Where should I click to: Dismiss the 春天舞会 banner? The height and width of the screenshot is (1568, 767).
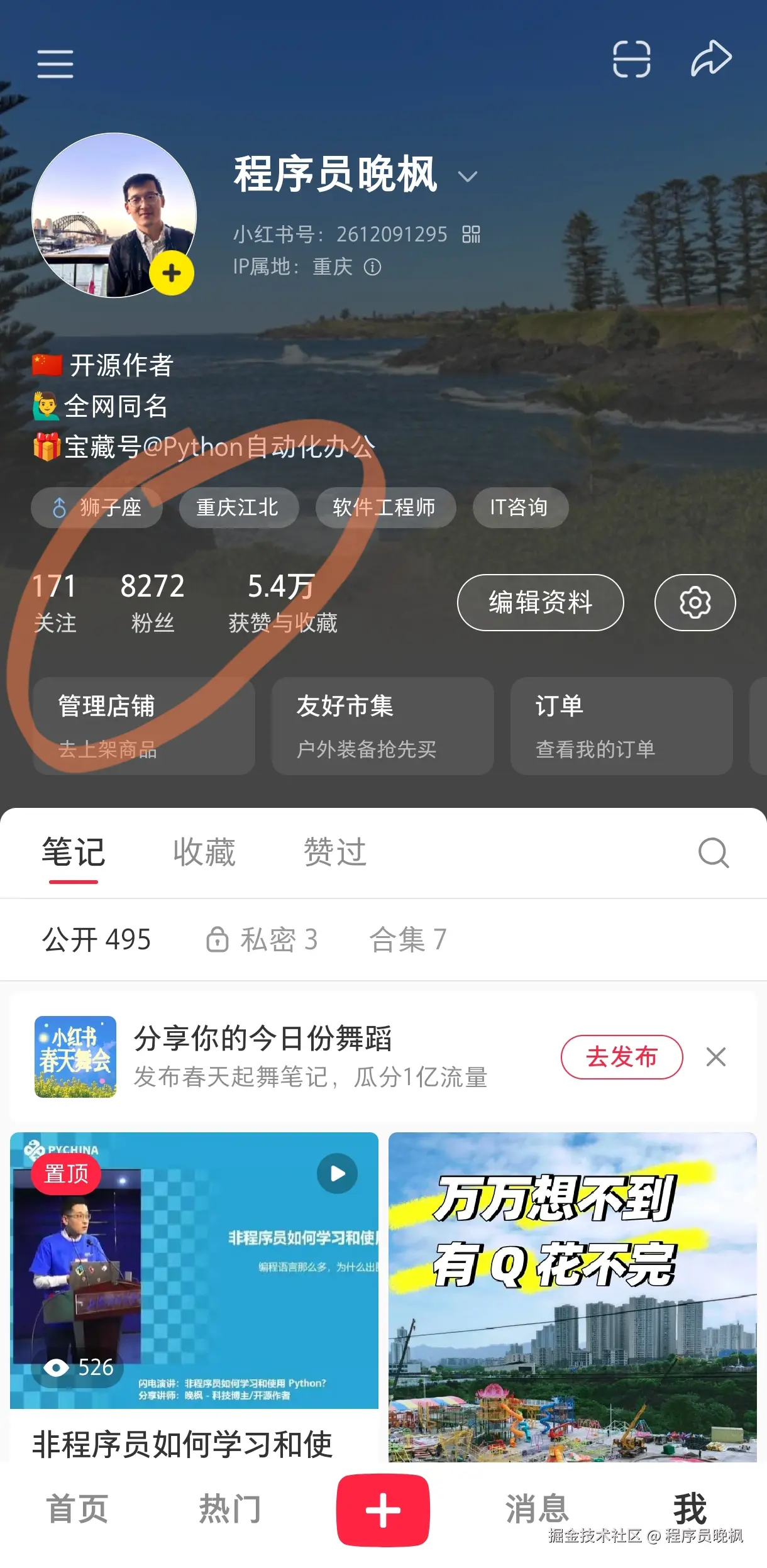click(x=716, y=1057)
